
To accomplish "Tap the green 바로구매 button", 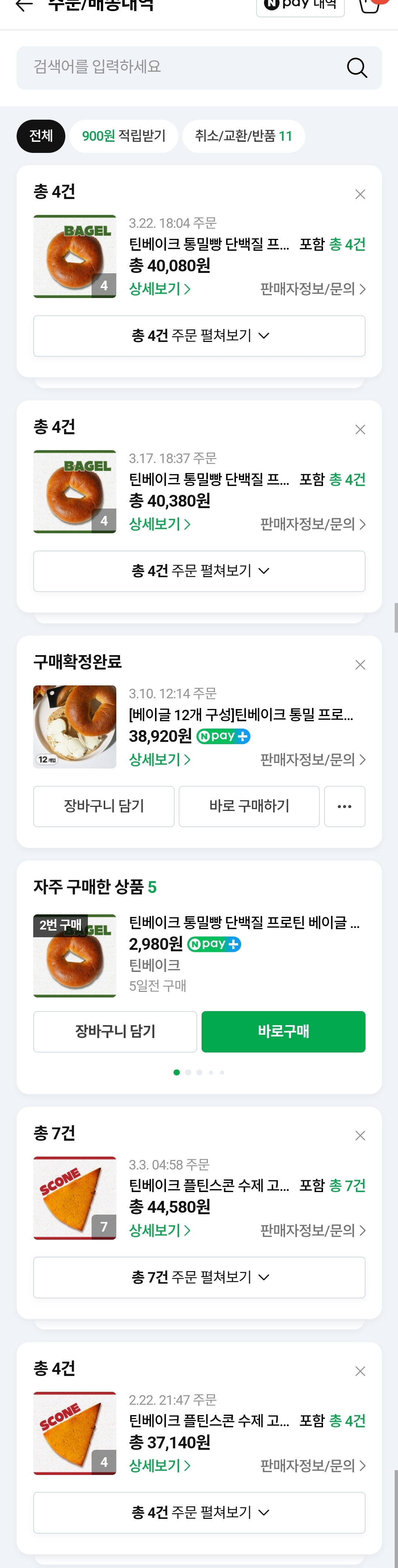I will click(x=283, y=1032).
